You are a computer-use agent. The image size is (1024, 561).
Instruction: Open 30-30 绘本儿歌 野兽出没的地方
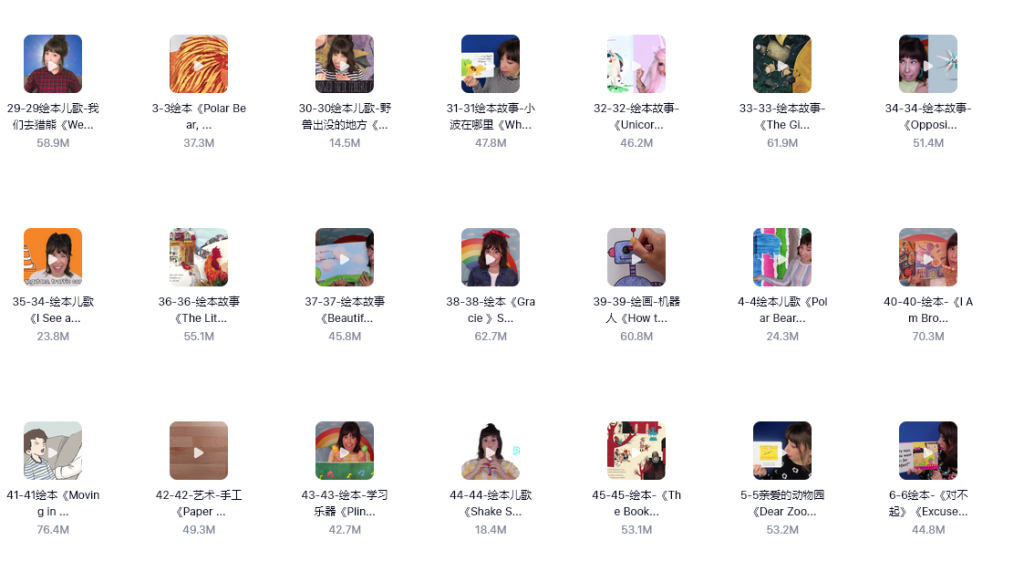[x=345, y=64]
